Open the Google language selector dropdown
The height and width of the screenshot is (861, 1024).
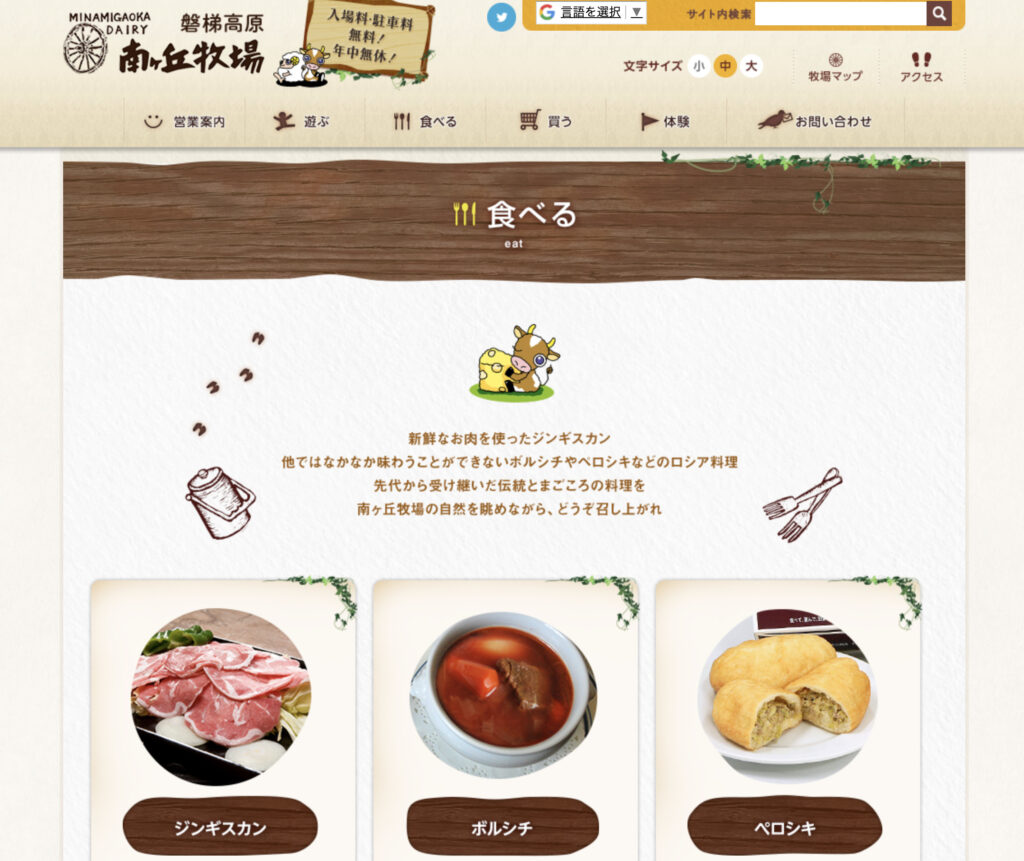[592, 13]
